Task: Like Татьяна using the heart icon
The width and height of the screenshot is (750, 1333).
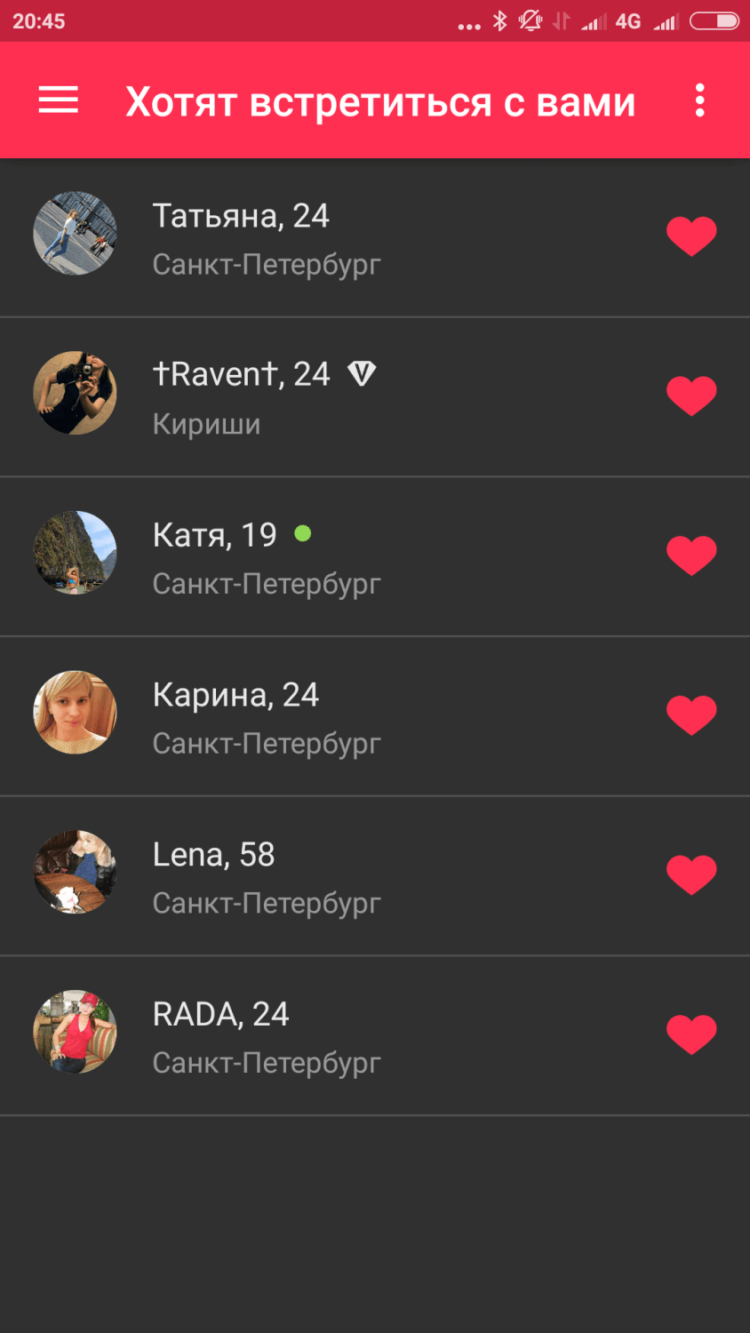Action: [692, 236]
